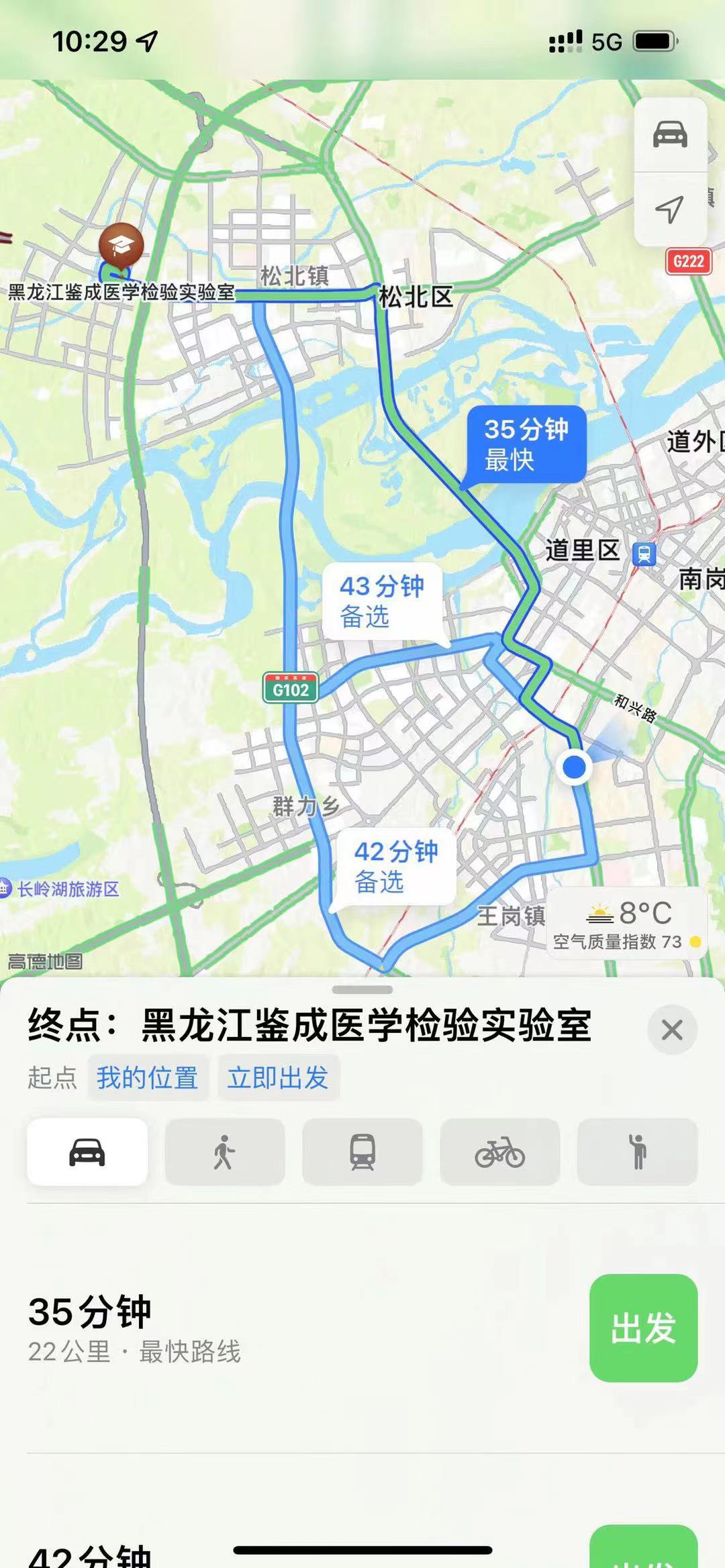Tap the 黑龙江鉴成医学检验实验室 destination pin
Screen dimensions: 725x1568
(x=121, y=245)
